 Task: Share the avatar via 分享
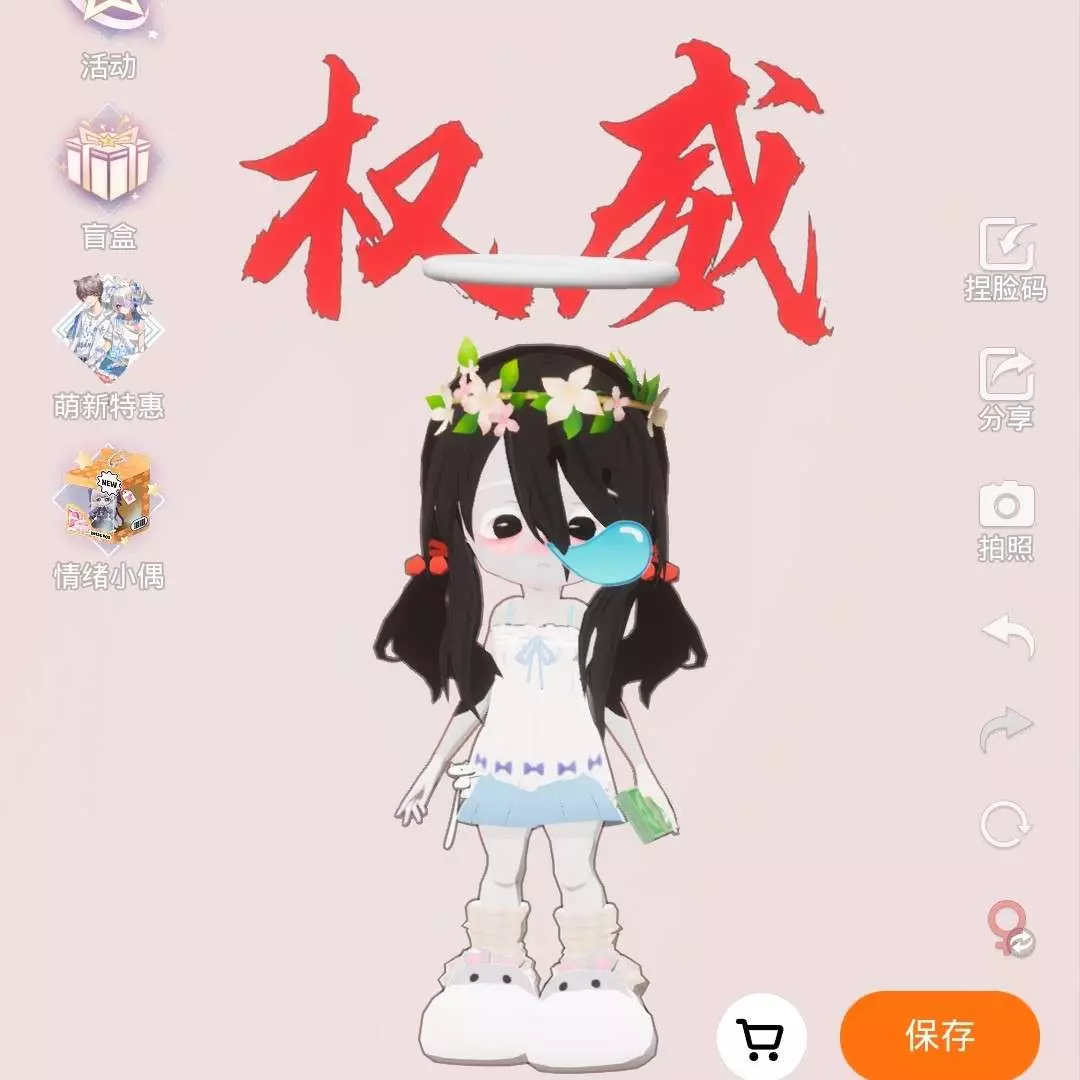[x=1005, y=390]
